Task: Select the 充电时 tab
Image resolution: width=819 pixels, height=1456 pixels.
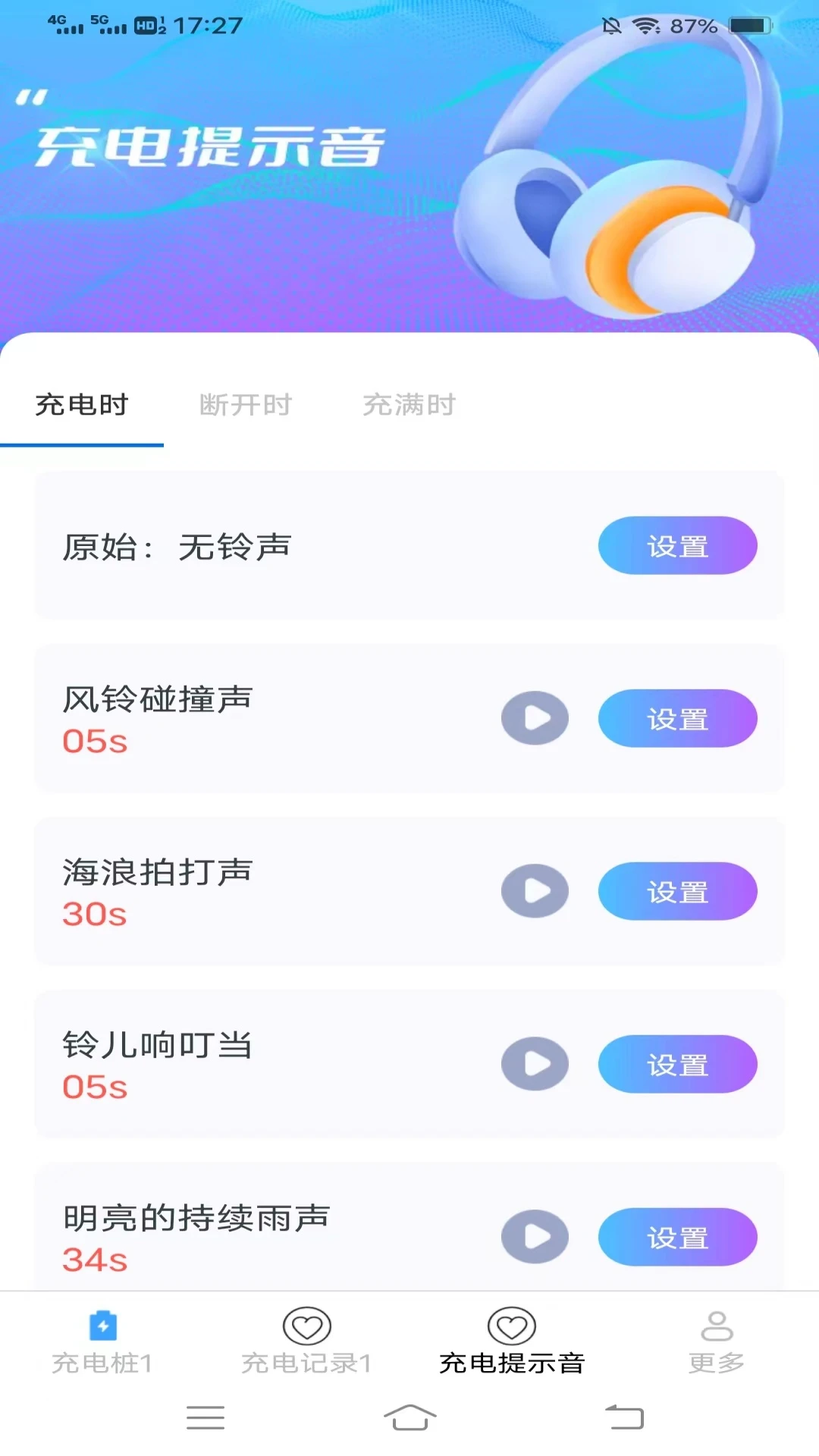Action: [83, 406]
